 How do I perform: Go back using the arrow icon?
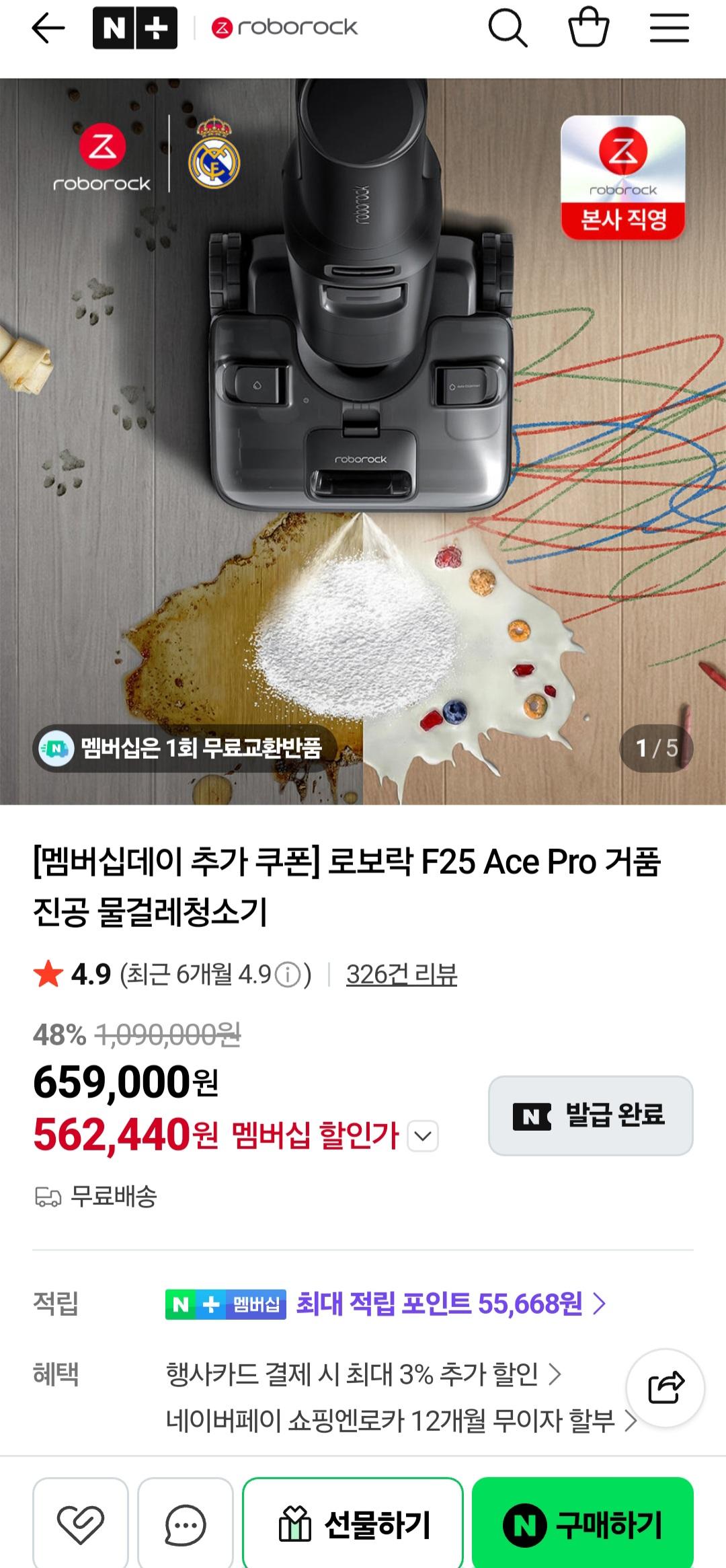(x=48, y=28)
